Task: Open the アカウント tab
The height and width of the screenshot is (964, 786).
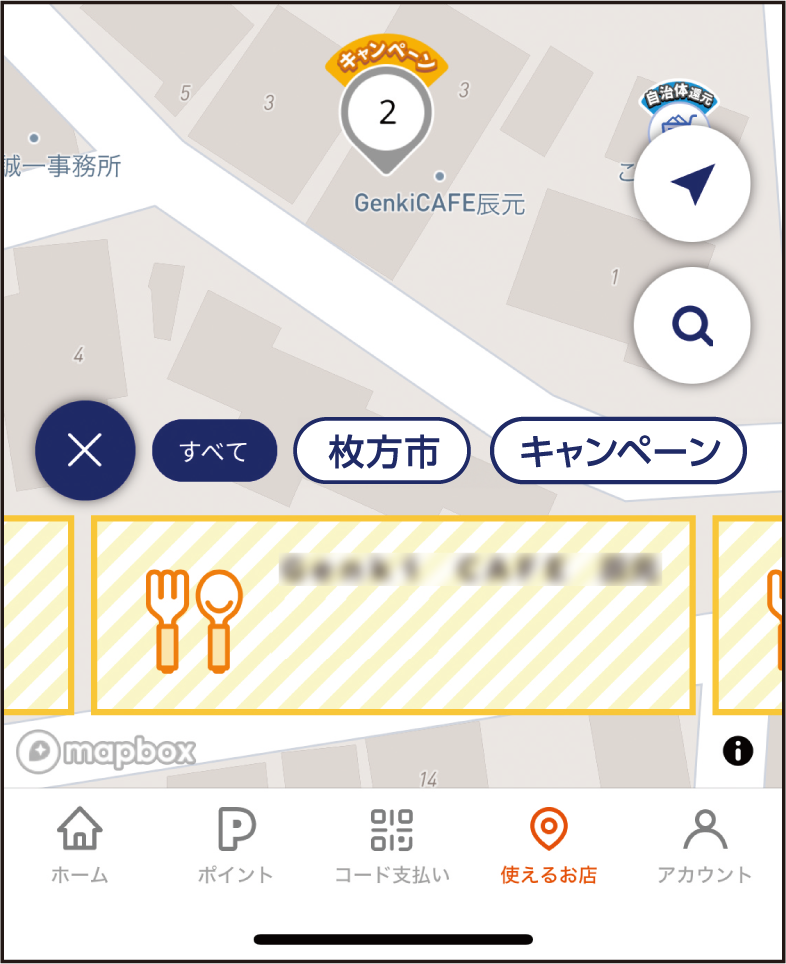Action: [x=704, y=846]
